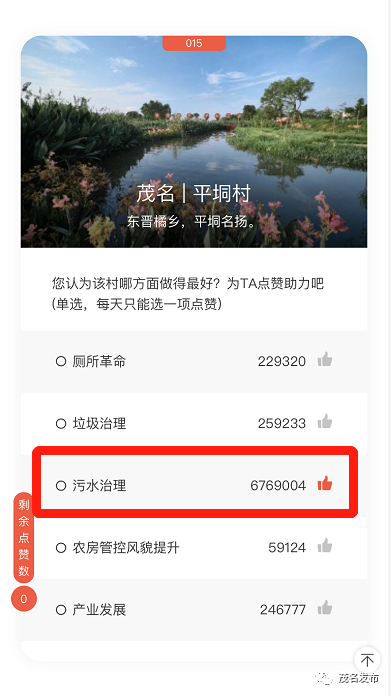391x696 pixels.
Task: Choose the 污水治理 radio option
Action: 61,486
